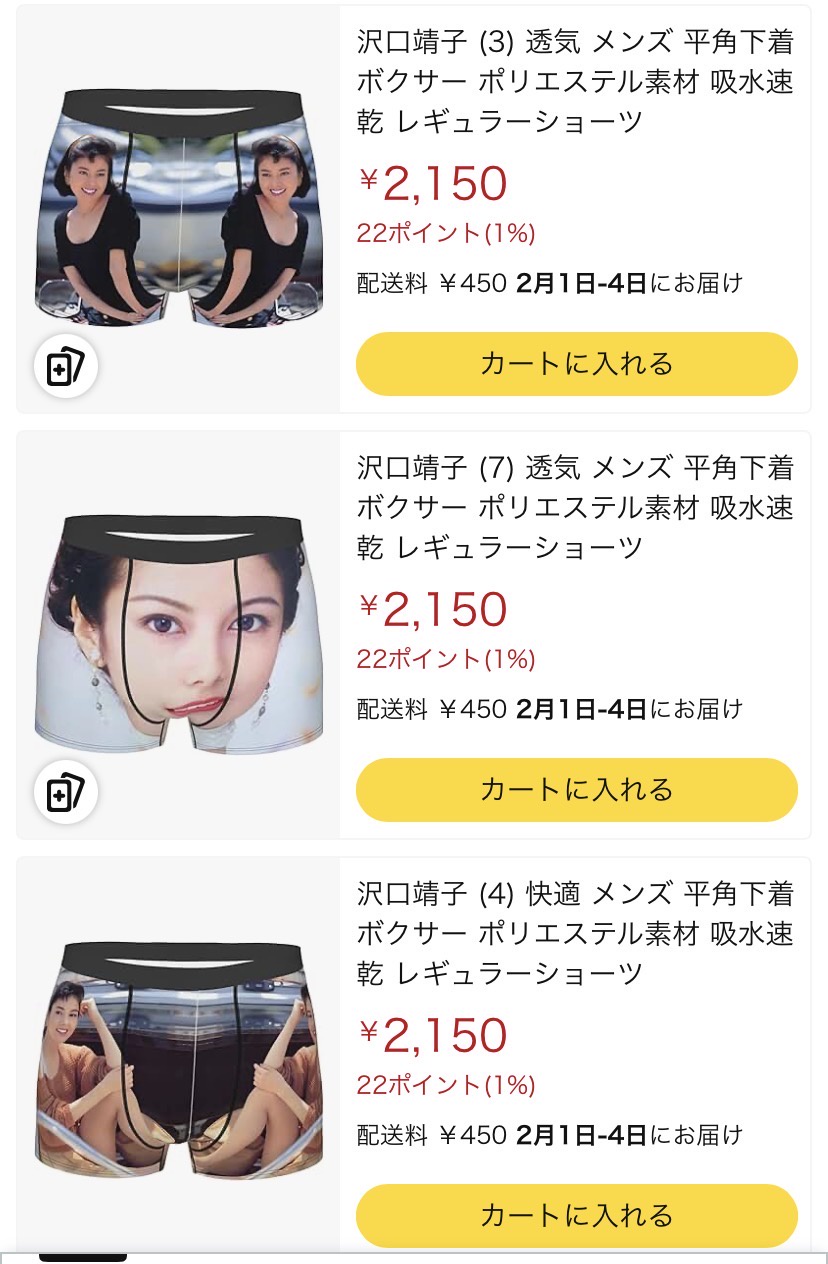Add the 沢口靖子 (3) boxer shorts to cart
This screenshot has width=828, height=1264.
coord(576,364)
